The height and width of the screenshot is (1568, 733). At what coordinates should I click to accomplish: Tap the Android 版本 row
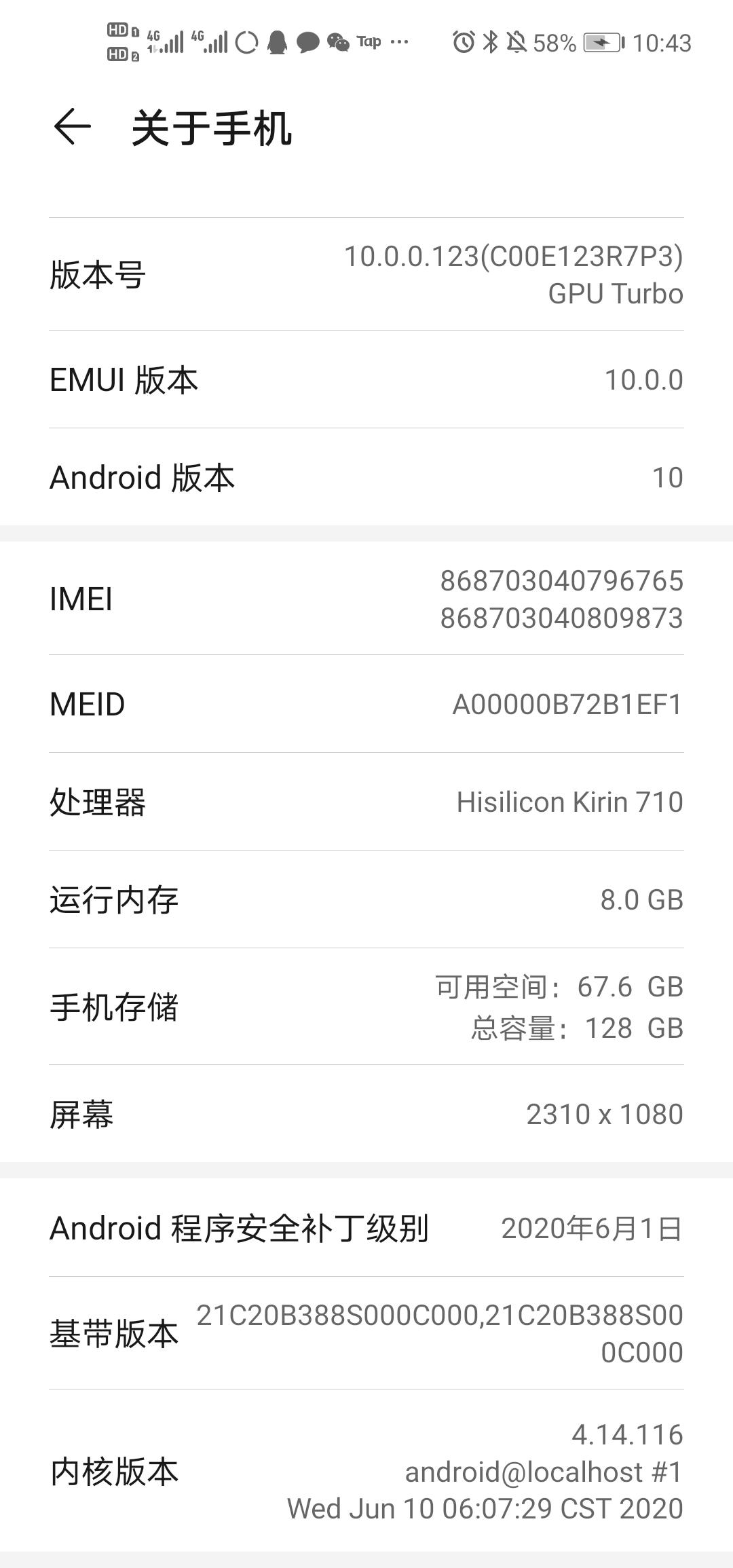tap(366, 477)
